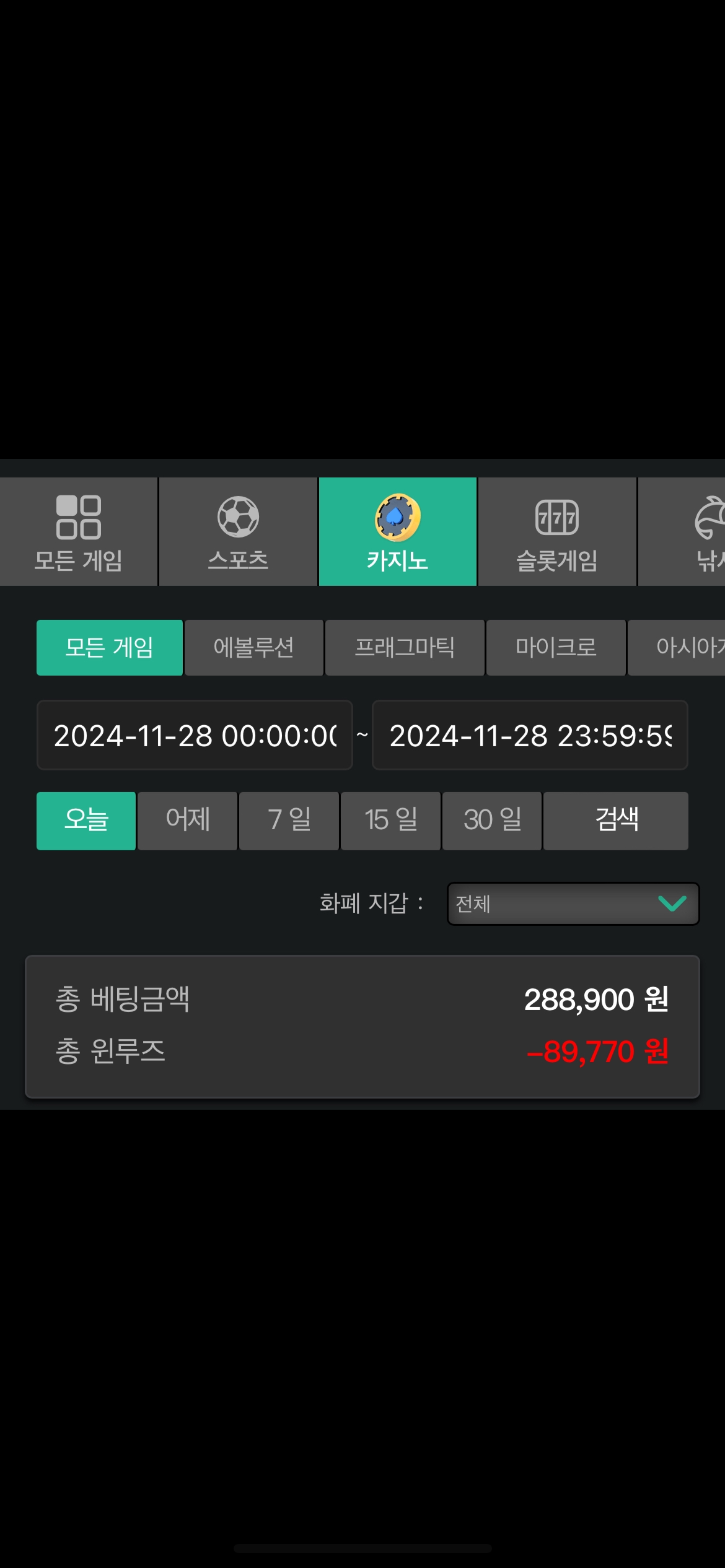Image resolution: width=725 pixels, height=1568 pixels.
Task: Switch to the 슬롯게임 category tab
Action: point(557,531)
